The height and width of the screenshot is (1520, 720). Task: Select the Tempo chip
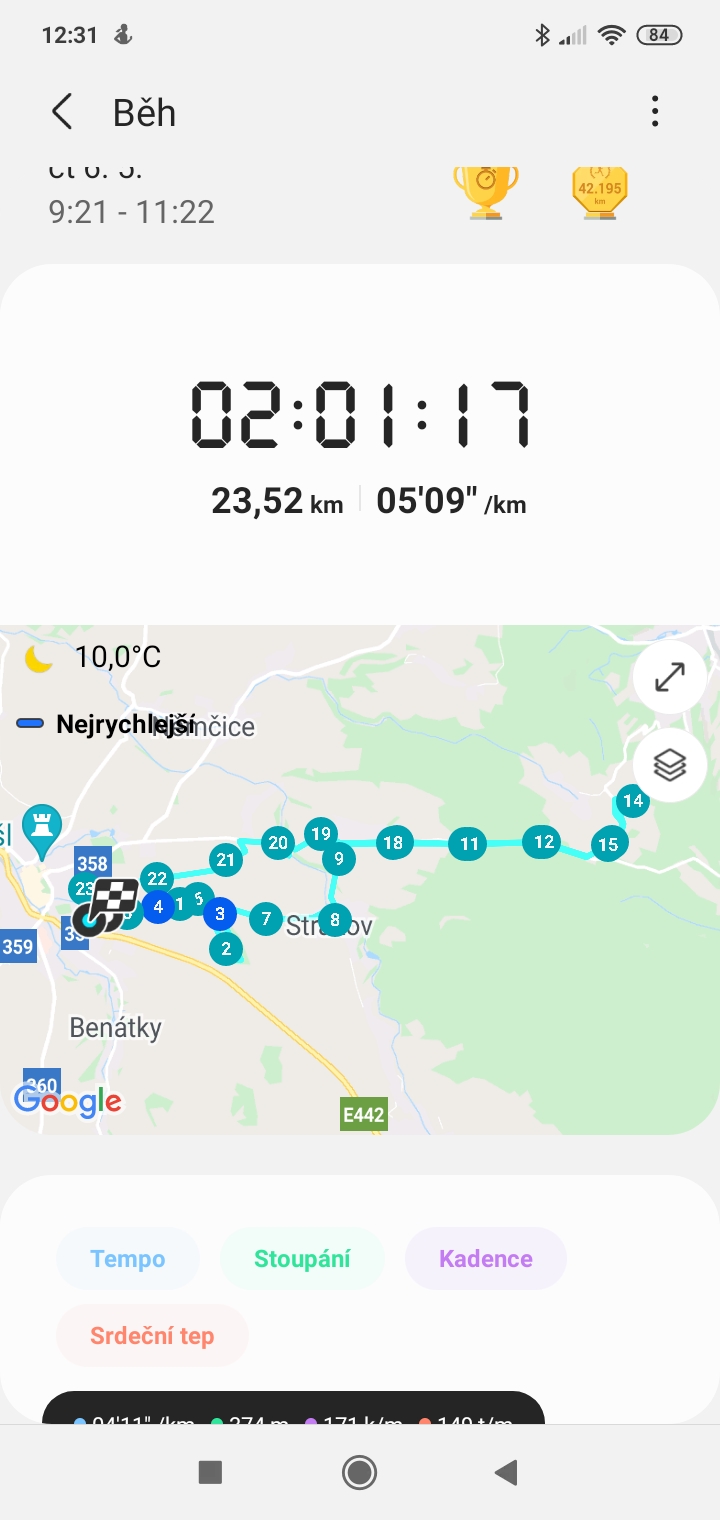(128, 1258)
